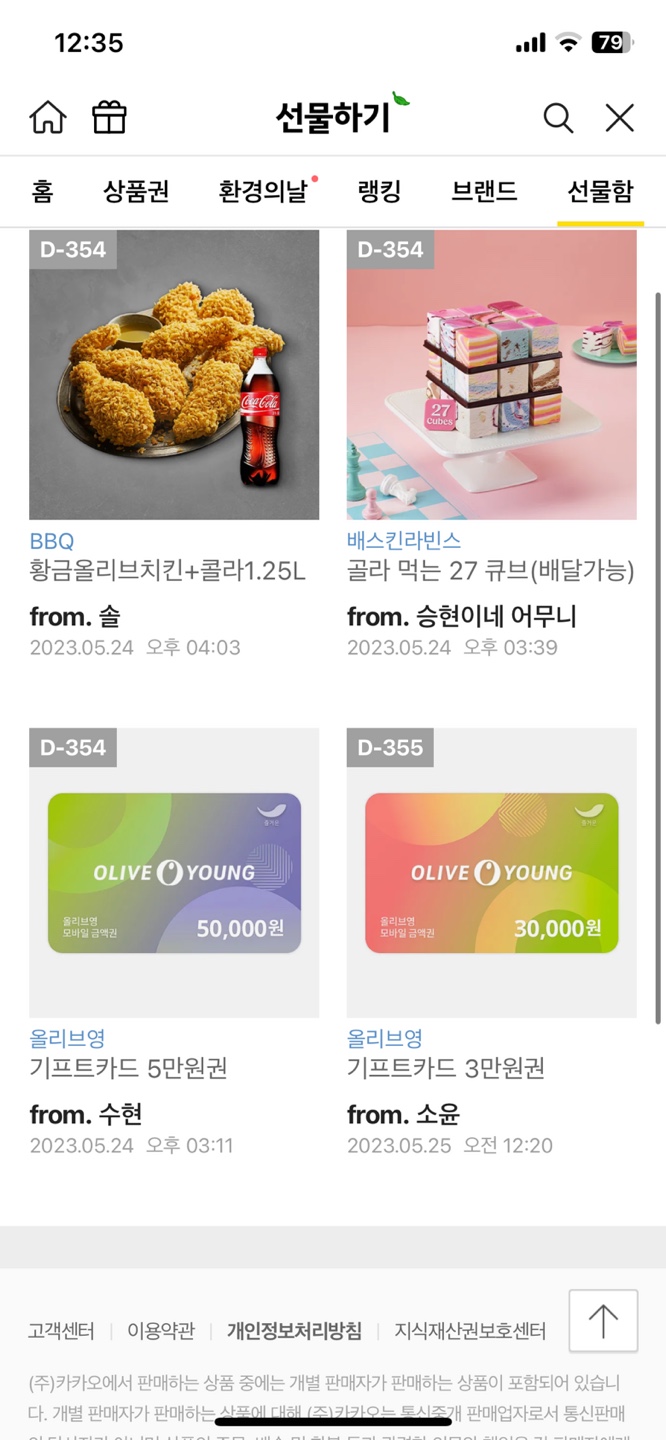The width and height of the screenshot is (666, 1440).
Task: Open the 올리브영 3만원권 gift card from 소윤
Action: tap(491, 942)
